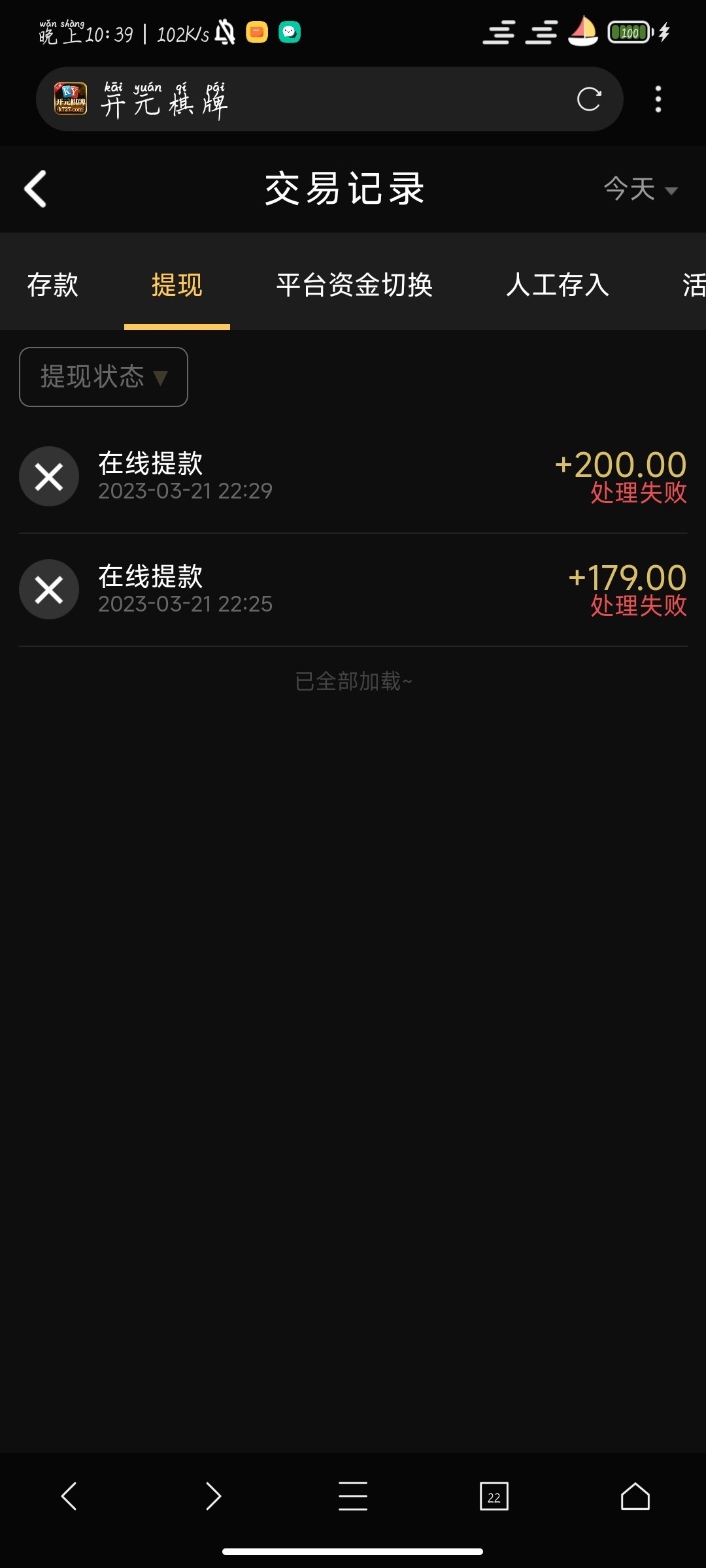
Task: Open the browser overflow menu
Action: pyautogui.click(x=658, y=99)
